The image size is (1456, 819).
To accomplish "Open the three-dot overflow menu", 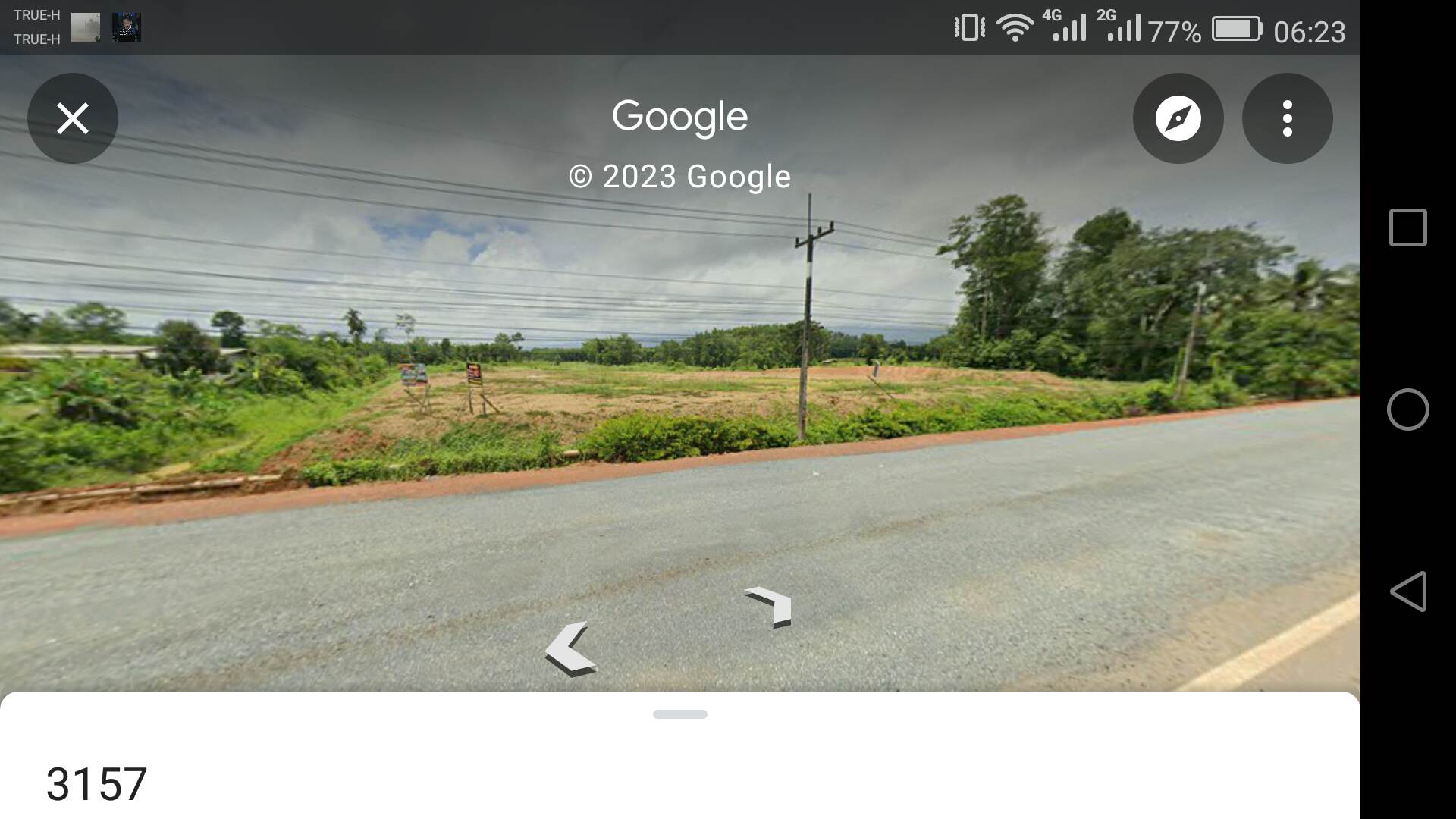I will click(1287, 118).
